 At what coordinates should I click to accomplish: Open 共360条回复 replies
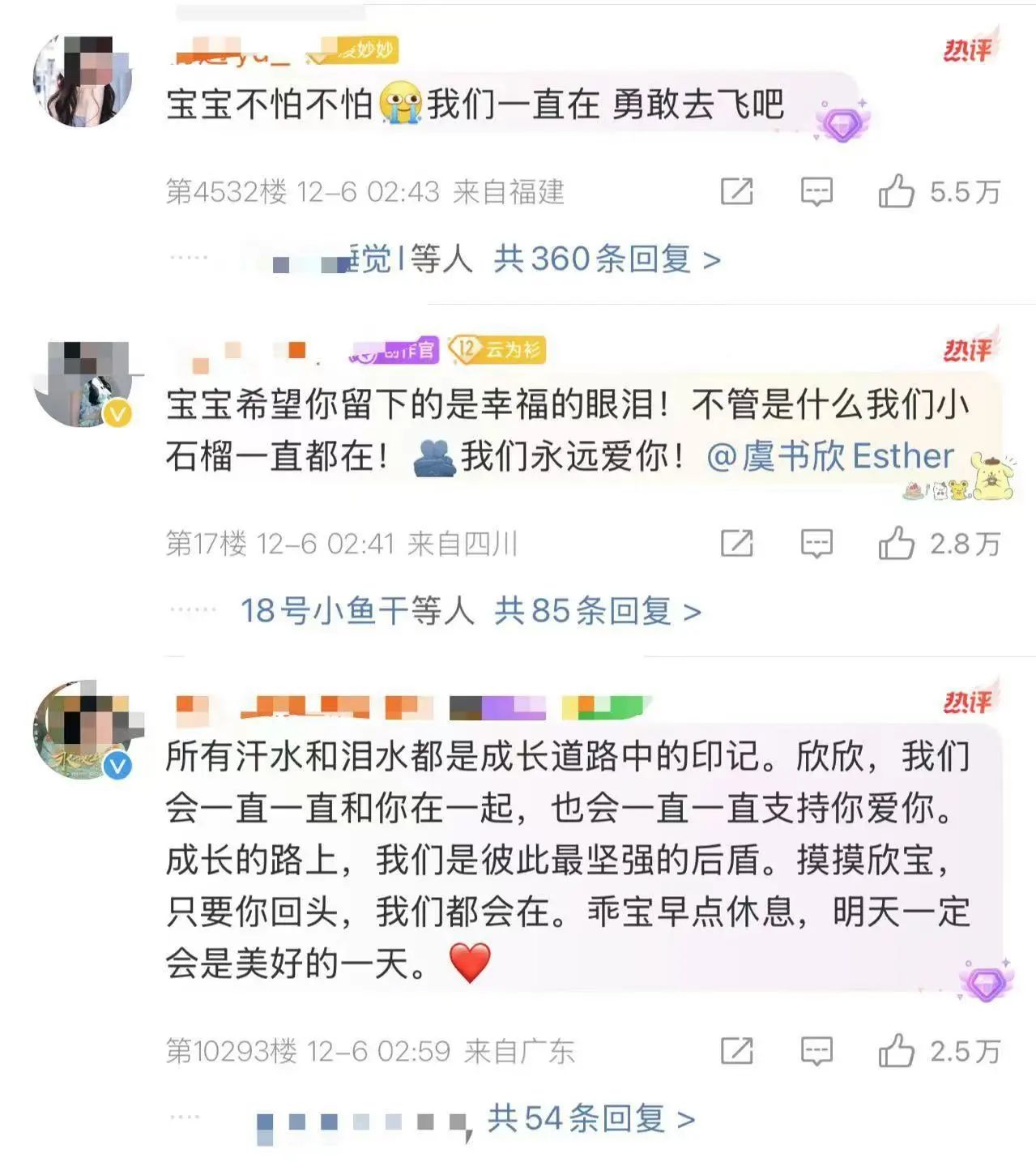point(607,260)
